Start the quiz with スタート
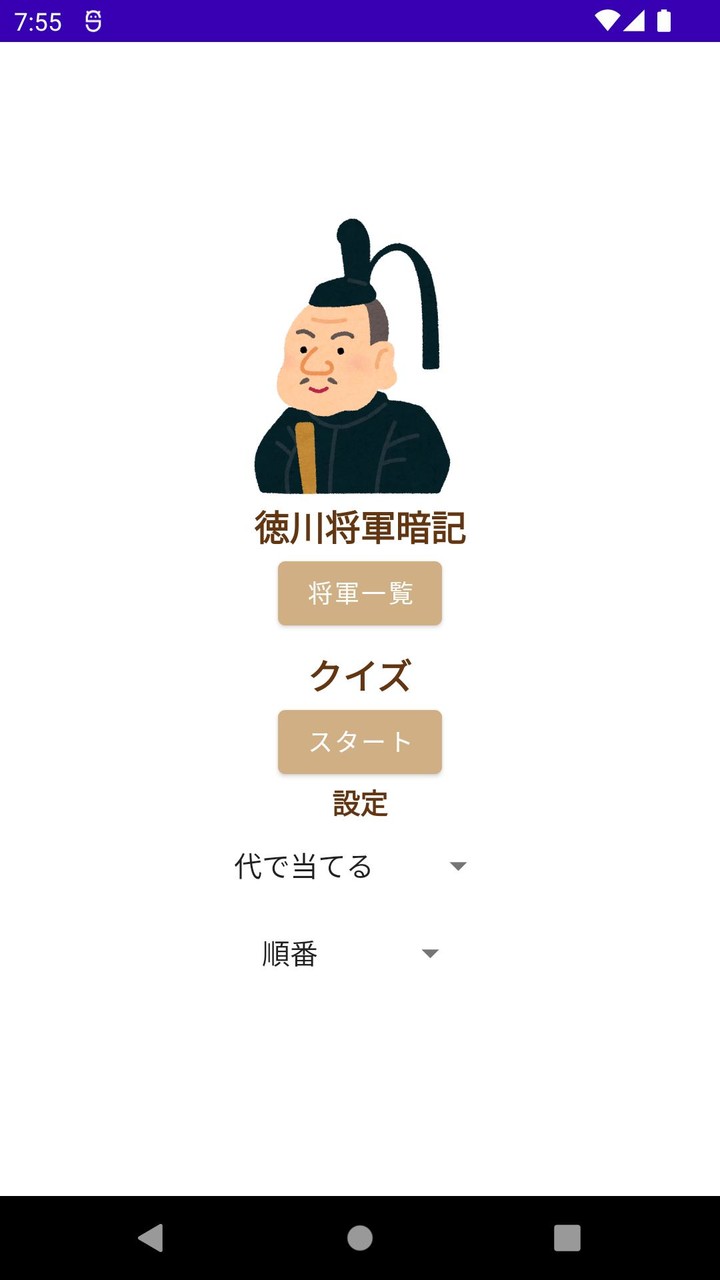This screenshot has height=1280, width=720. pos(359,742)
